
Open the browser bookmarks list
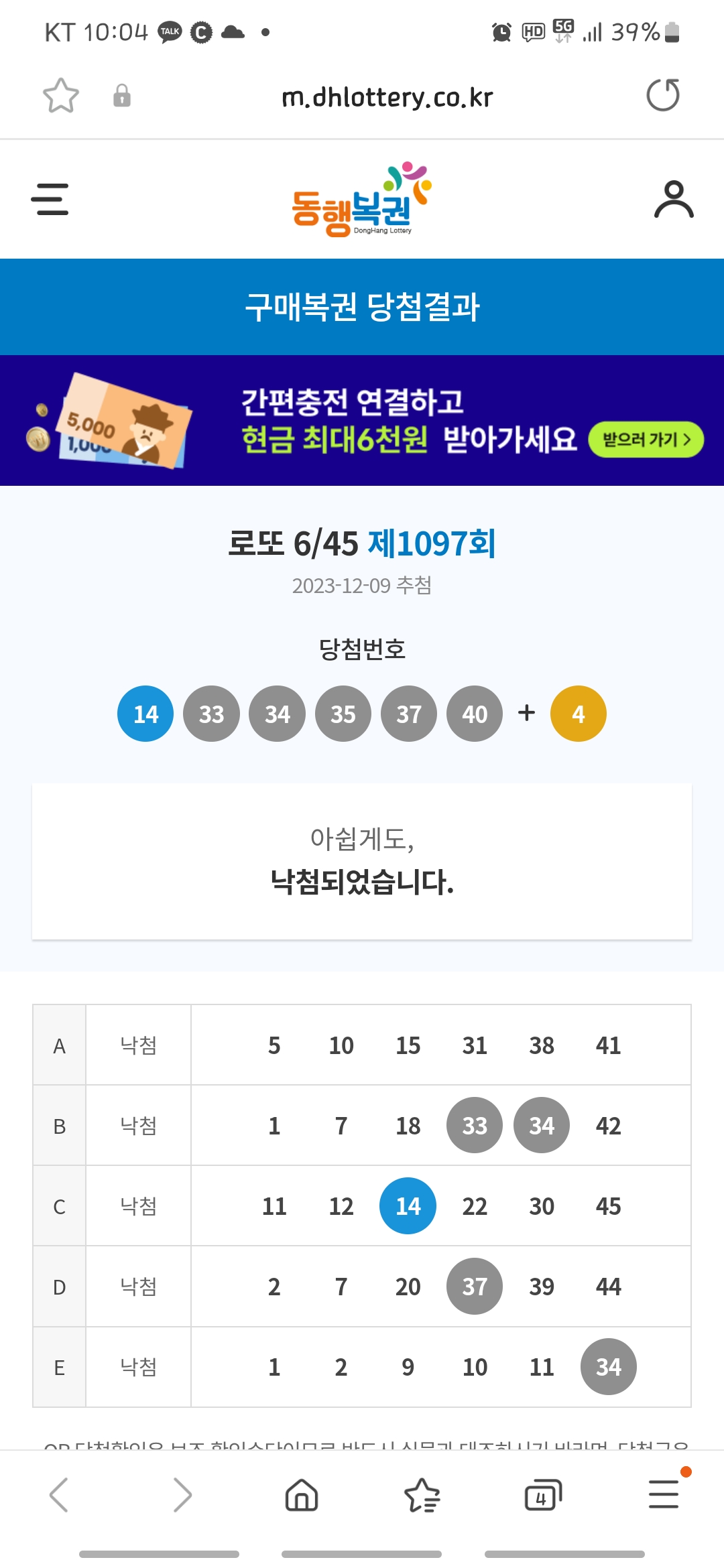(x=422, y=1494)
